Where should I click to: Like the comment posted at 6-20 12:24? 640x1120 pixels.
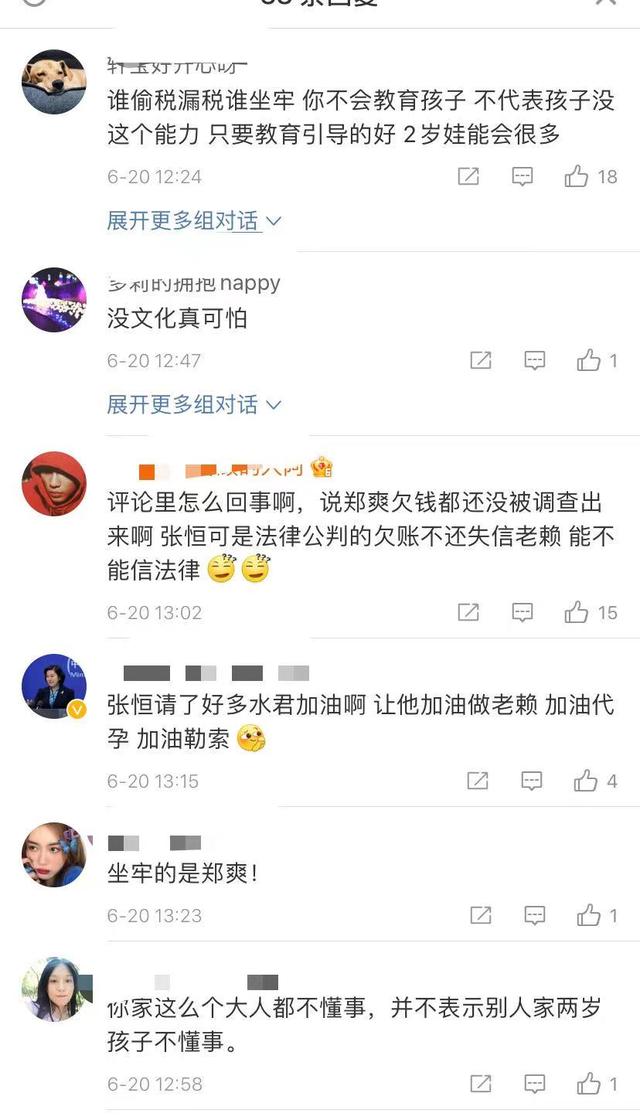click(x=577, y=177)
